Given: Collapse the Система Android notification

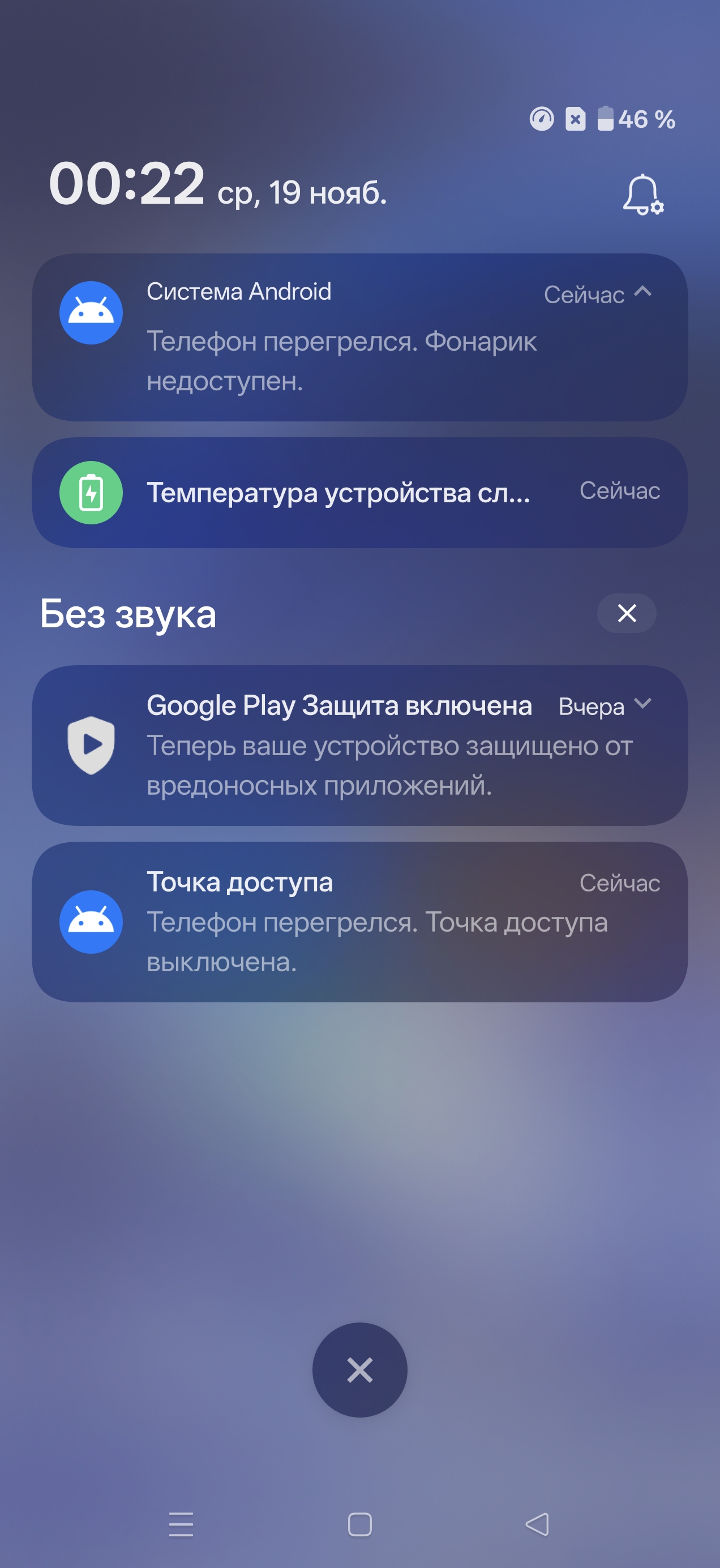Looking at the screenshot, I should point(642,292).
